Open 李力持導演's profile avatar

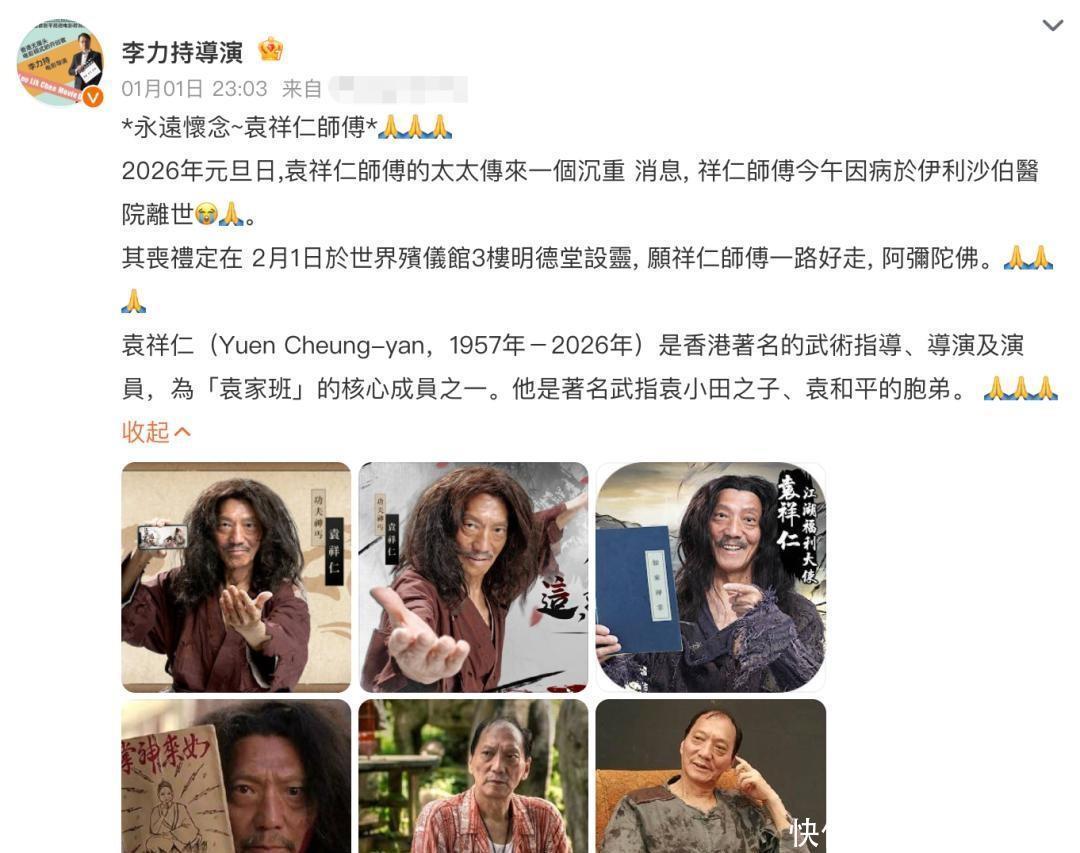pyautogui.click(x=61, y=63)
